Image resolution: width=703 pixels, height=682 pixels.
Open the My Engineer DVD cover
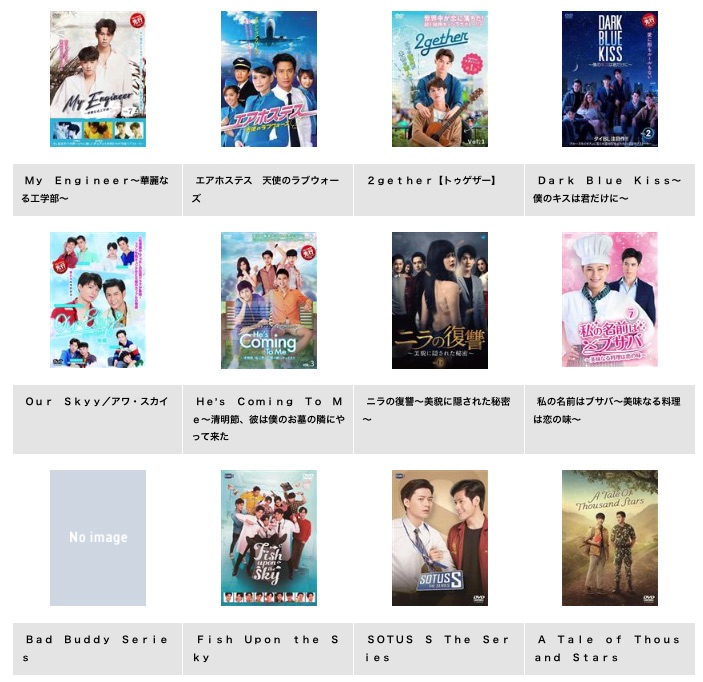(x=97, y=79)
